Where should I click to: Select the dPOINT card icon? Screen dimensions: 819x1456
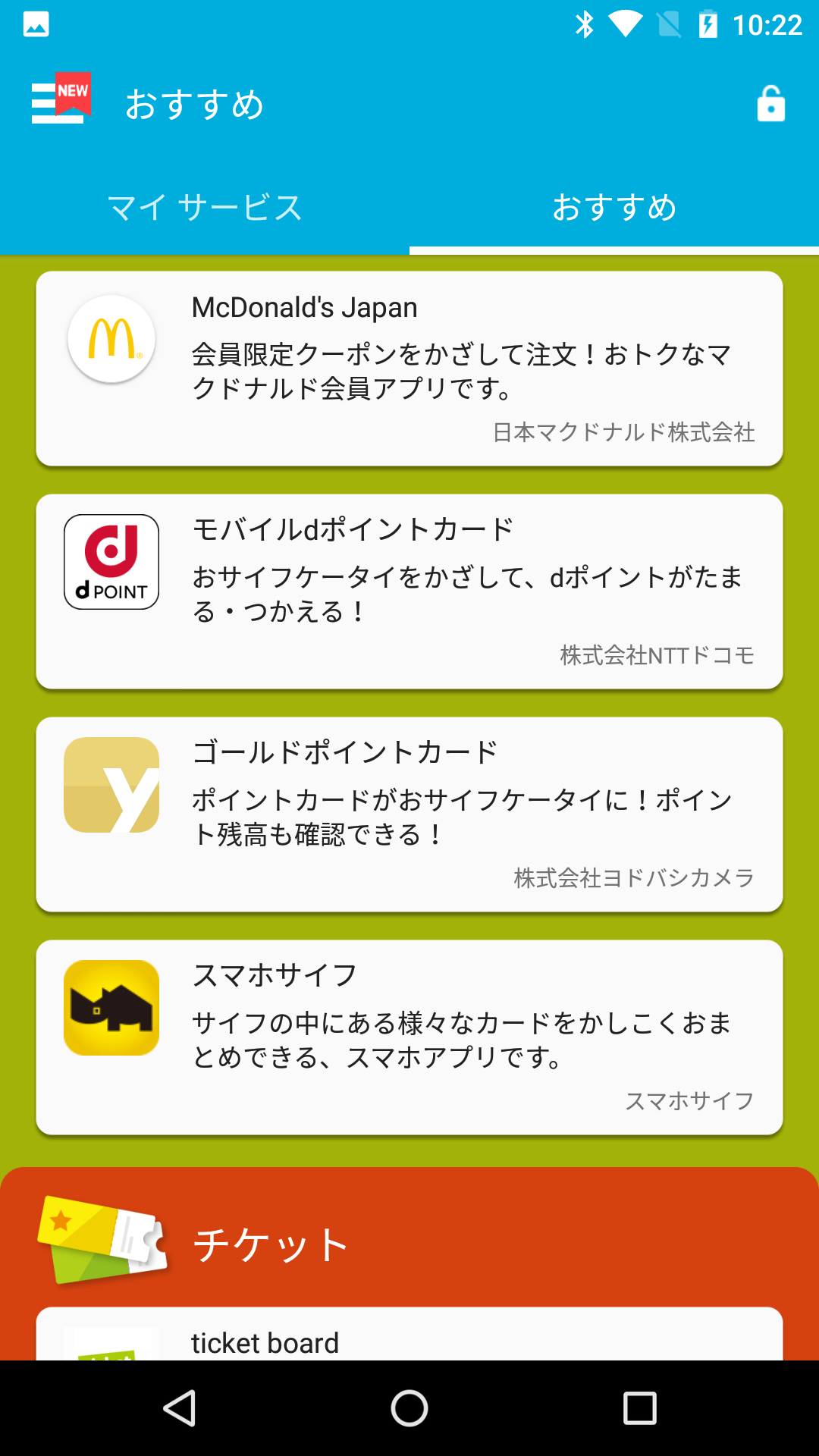point(111,562)
